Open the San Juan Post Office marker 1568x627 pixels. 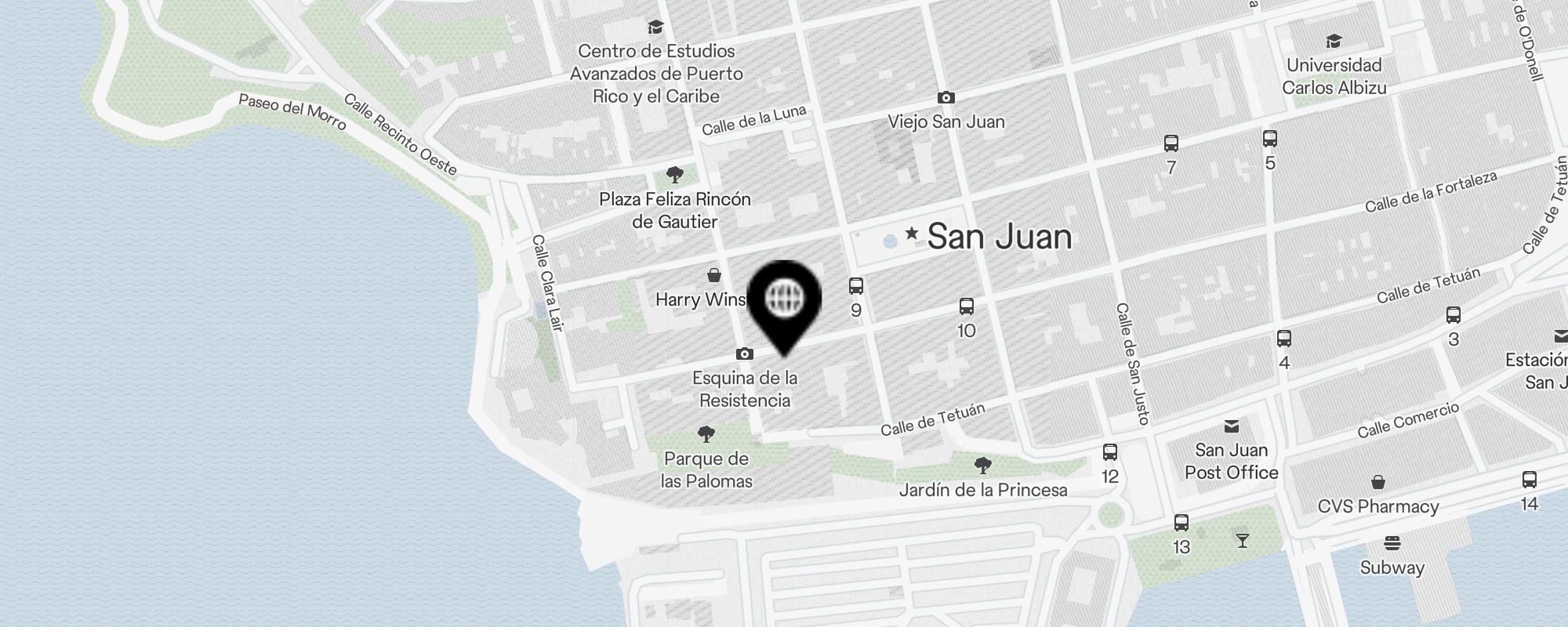(x=1232, y=426)
